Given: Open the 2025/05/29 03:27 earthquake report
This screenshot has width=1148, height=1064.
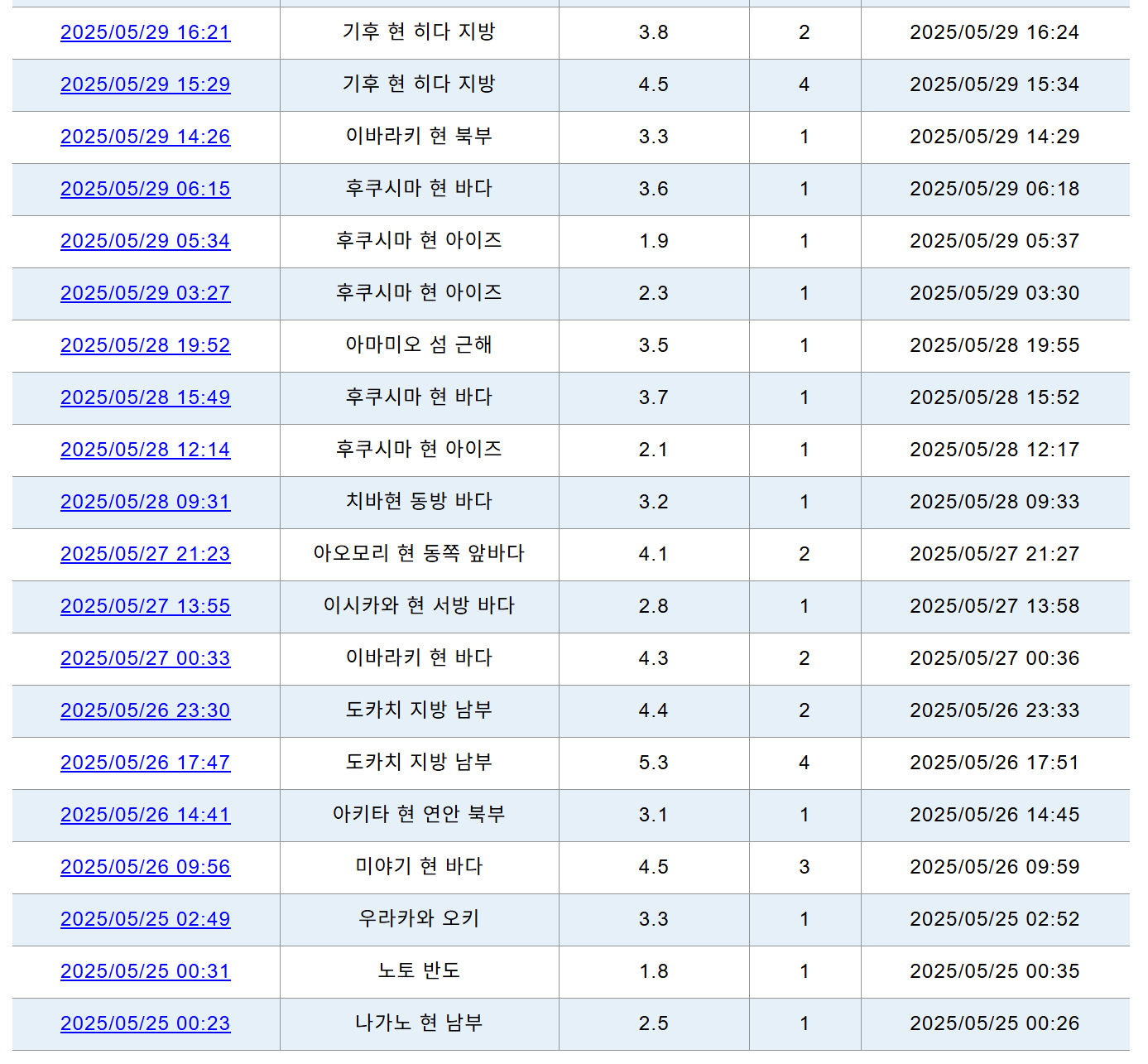Looking at the screenshot, I should (x=145, y=293).
